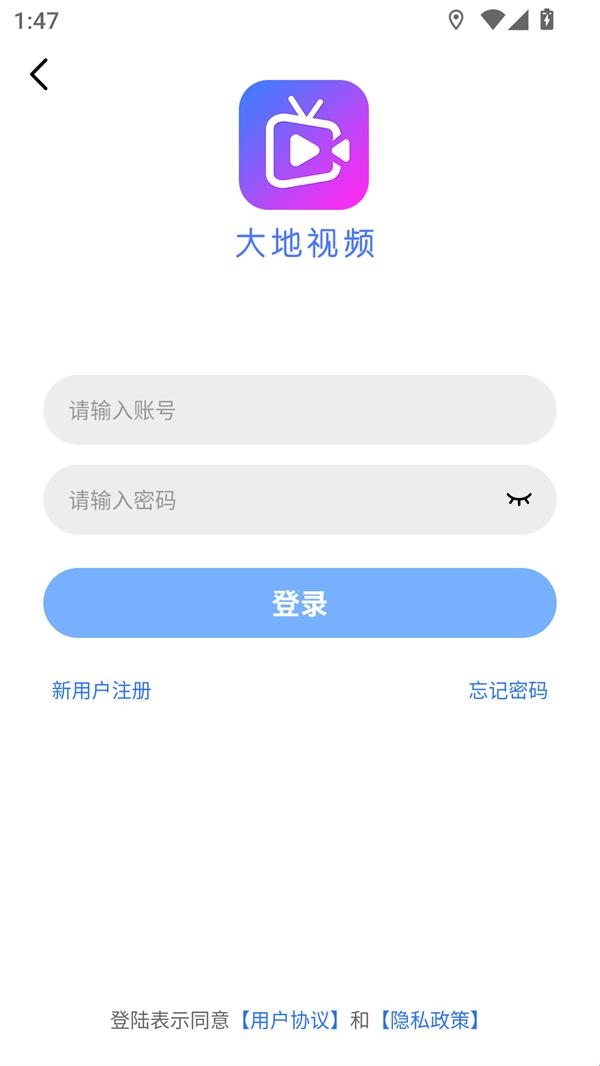This screenshot has height=1066, width=600.
Task: View the 用户协议 user agreement
Action: (x=290, y=1020)
